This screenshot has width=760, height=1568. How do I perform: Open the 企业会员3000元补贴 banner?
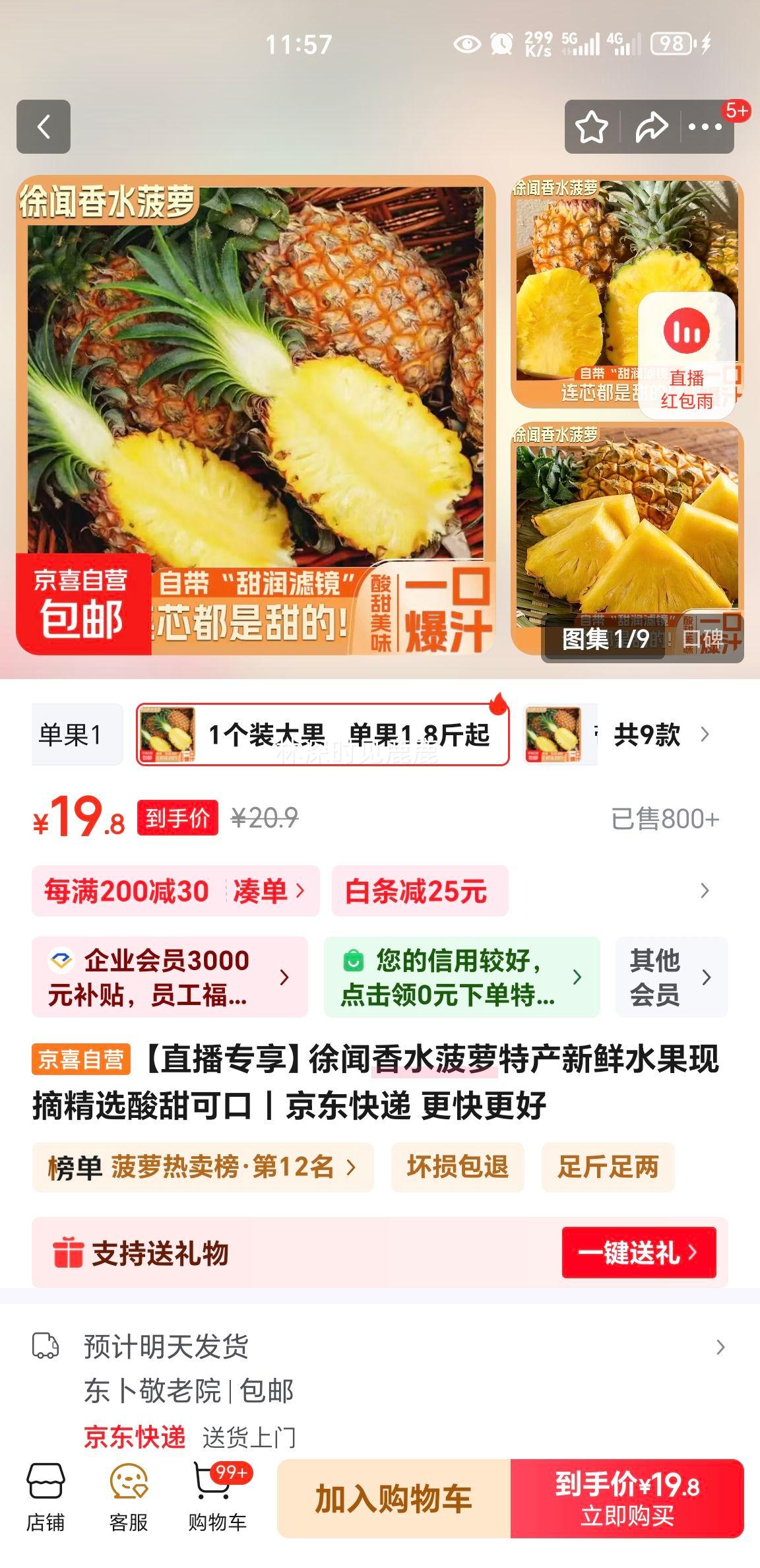pos(170,977)
